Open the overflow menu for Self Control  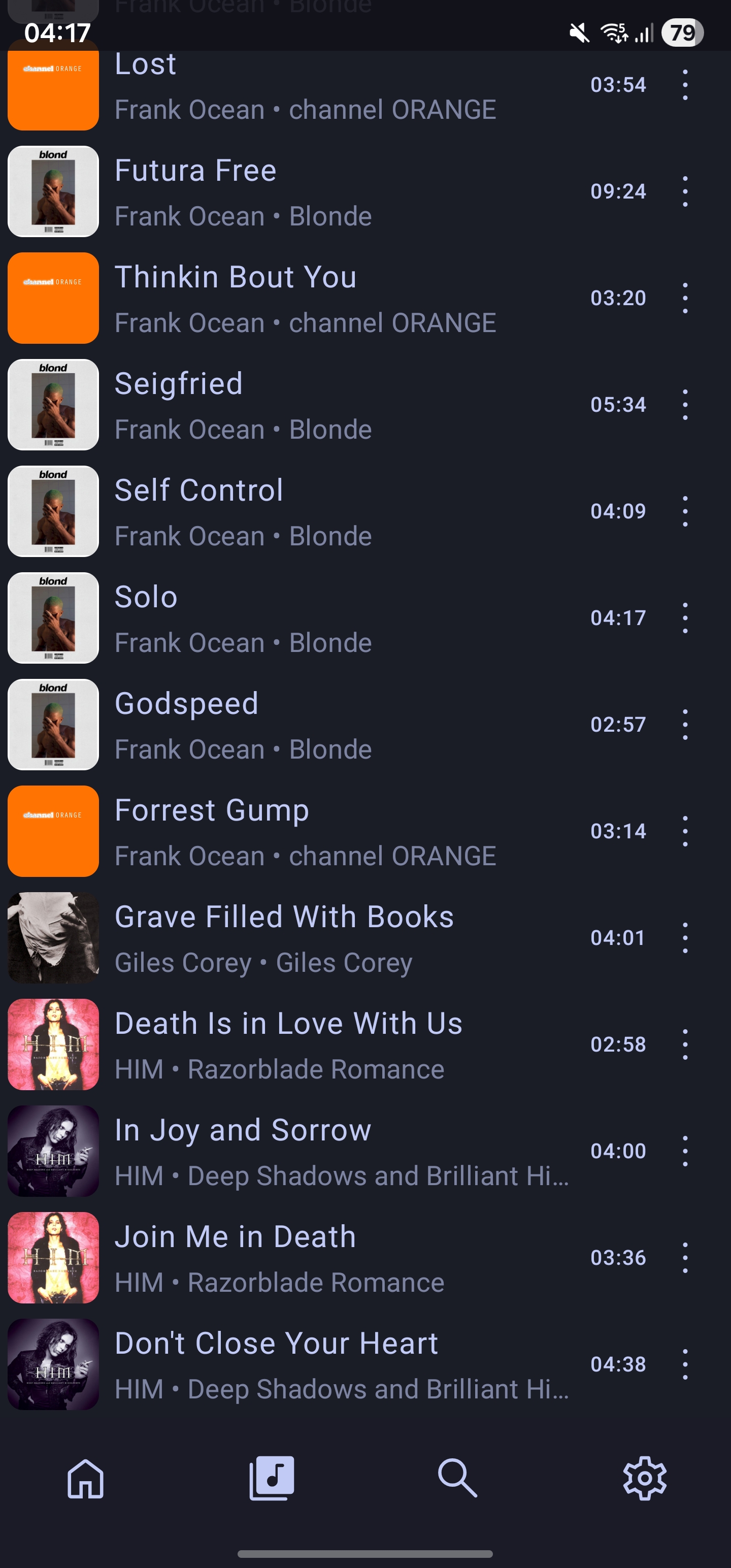click(x=685, y=511)
